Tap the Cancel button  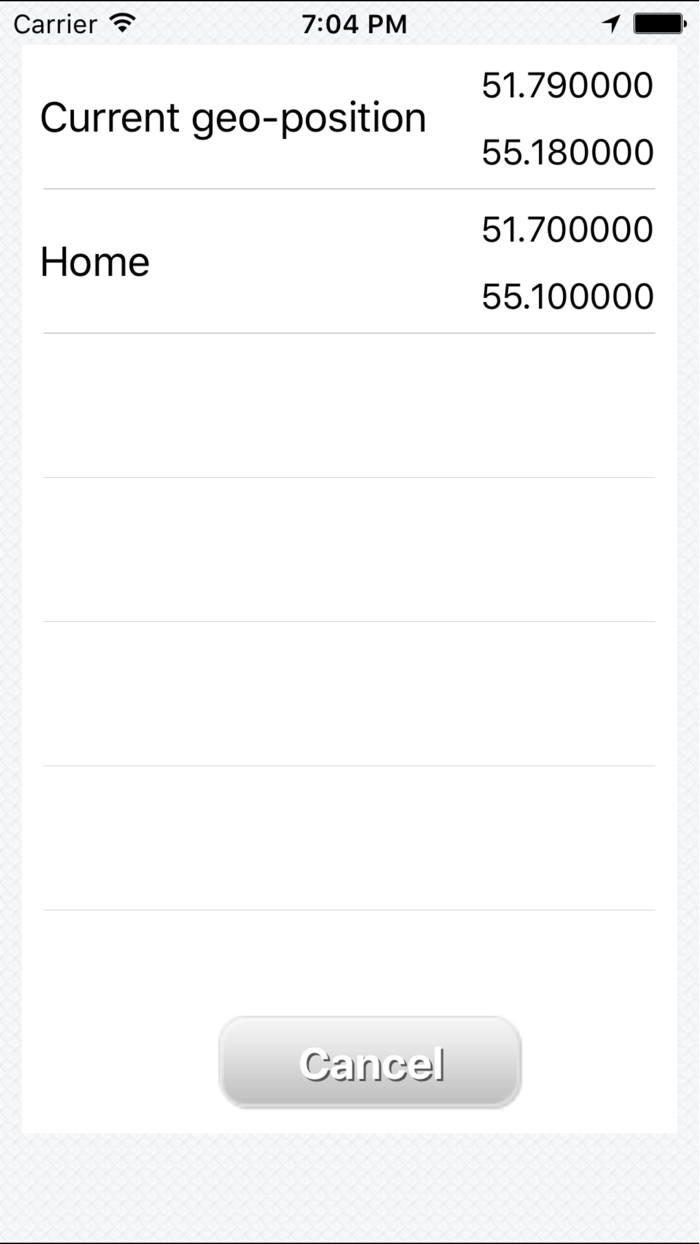[370, 1063]
